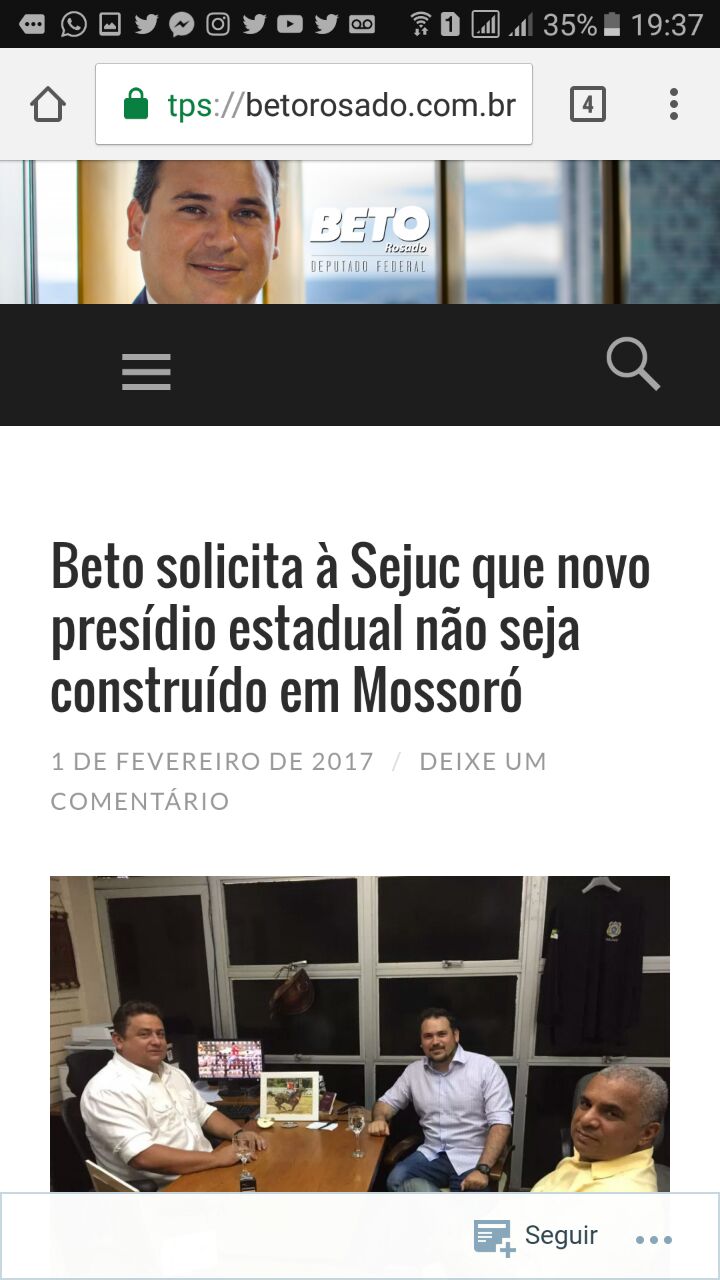720x1280 pixels.
Task: Open the site search magnifier
Action: point(632,365)
